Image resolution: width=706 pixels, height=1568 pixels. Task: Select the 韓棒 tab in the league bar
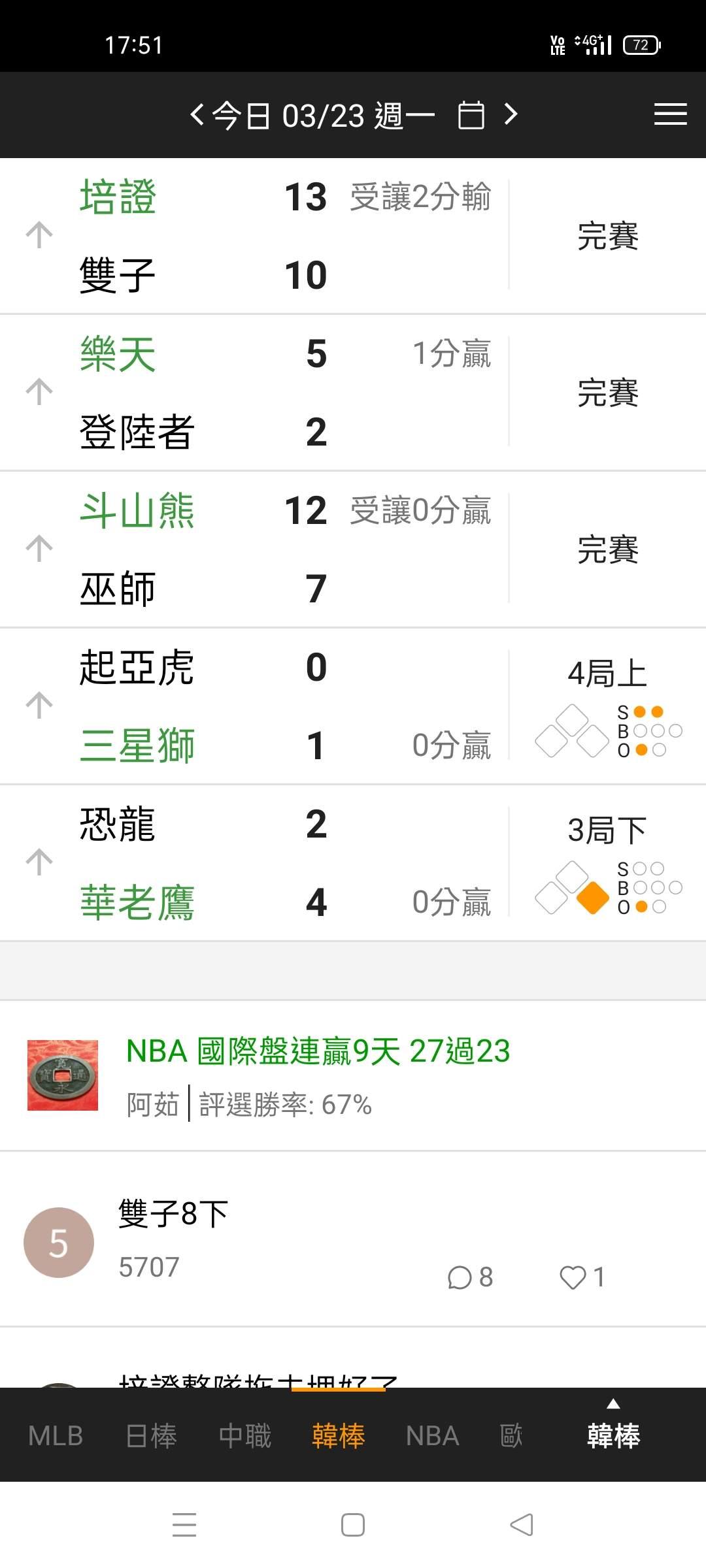tap(338, 1436)
